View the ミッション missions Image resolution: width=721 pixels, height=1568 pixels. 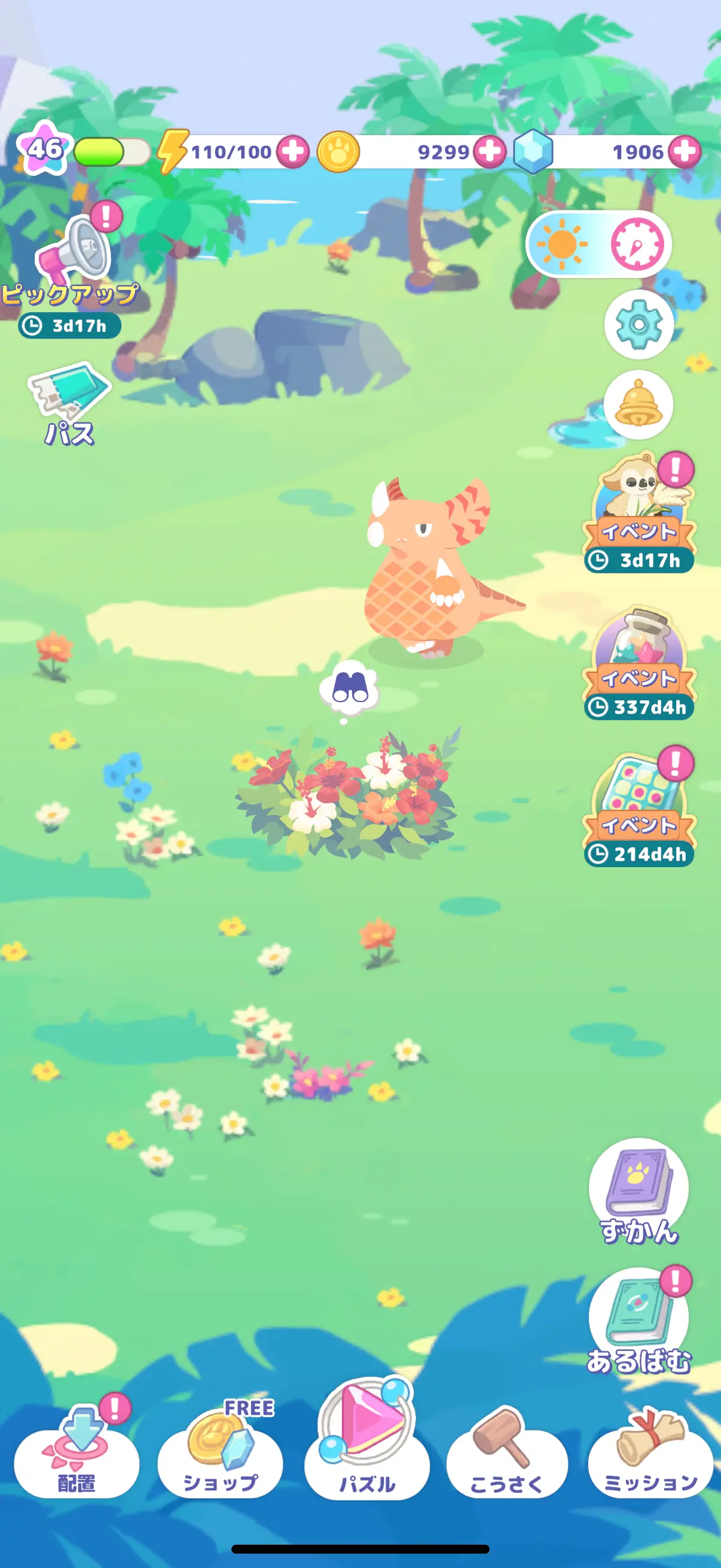click(650, 1454)
